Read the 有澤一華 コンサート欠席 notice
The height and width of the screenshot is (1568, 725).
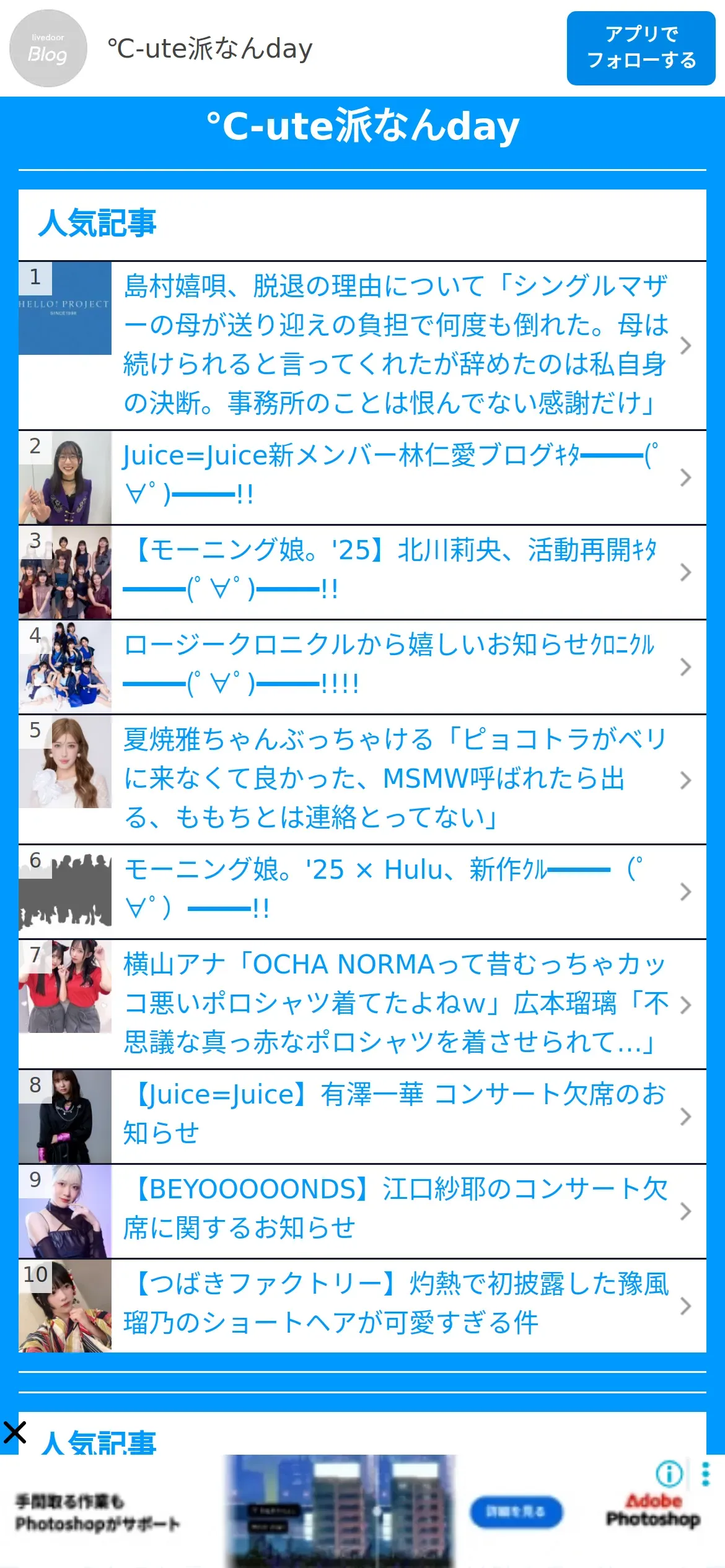(x=395, y=1113)
